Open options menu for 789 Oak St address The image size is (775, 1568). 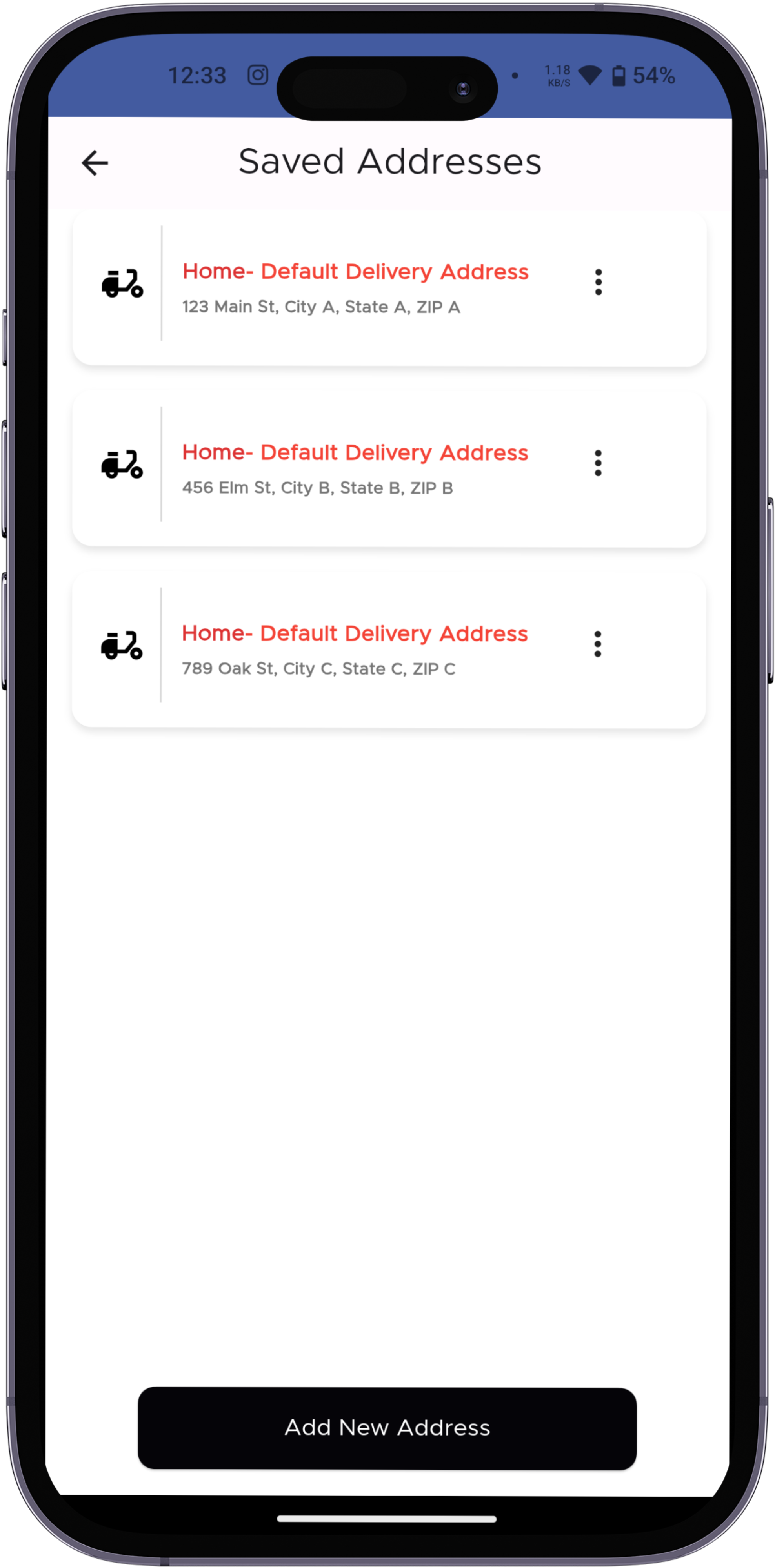597,644
